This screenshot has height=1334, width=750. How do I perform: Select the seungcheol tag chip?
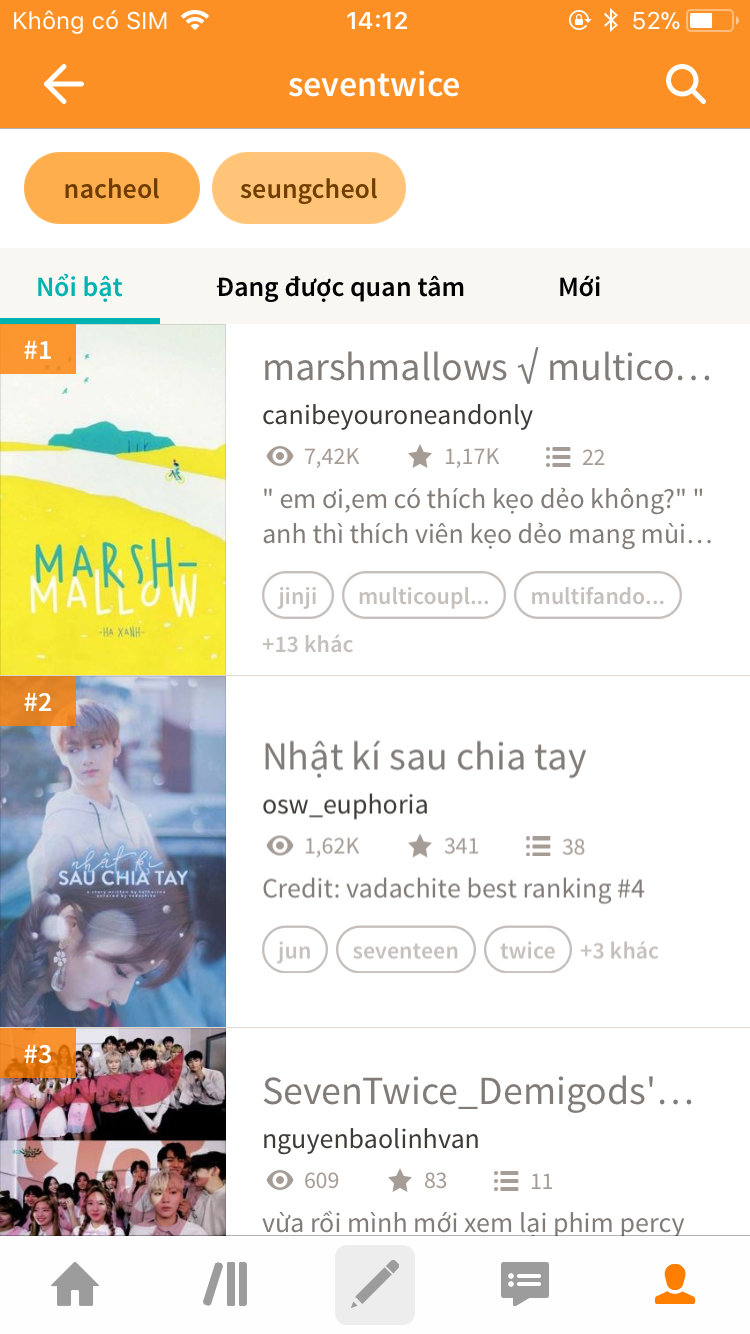point(308,189)
